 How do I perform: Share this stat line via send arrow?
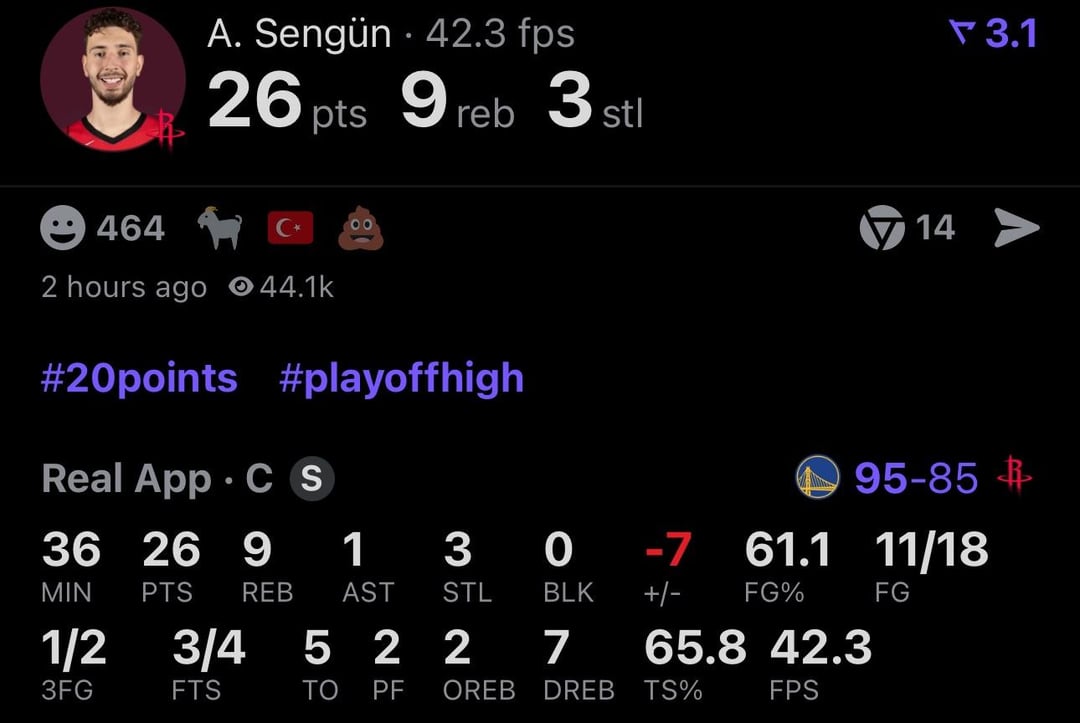1016,229
